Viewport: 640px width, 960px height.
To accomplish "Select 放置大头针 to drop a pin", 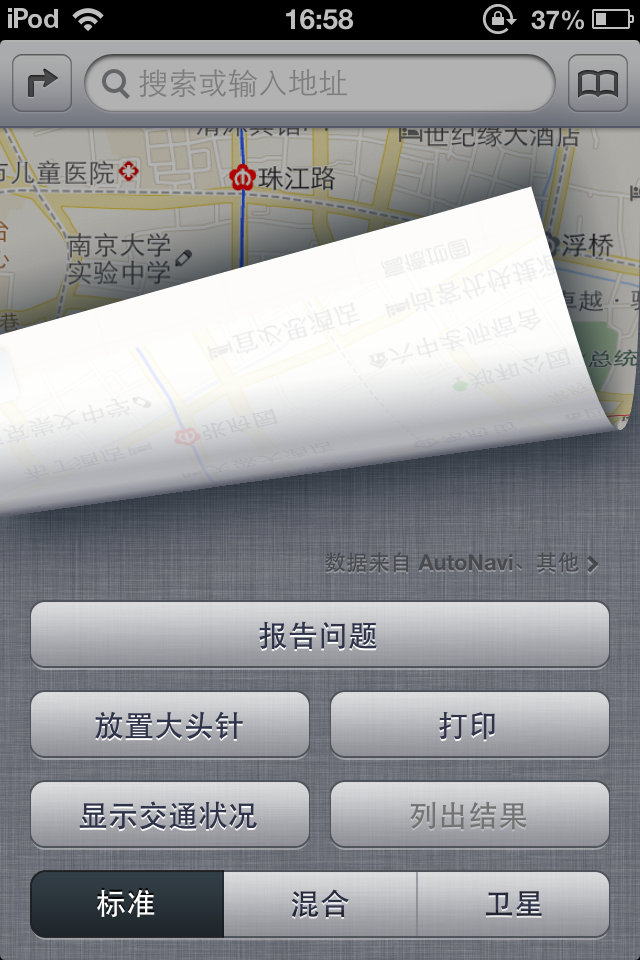I will [170, 725].
